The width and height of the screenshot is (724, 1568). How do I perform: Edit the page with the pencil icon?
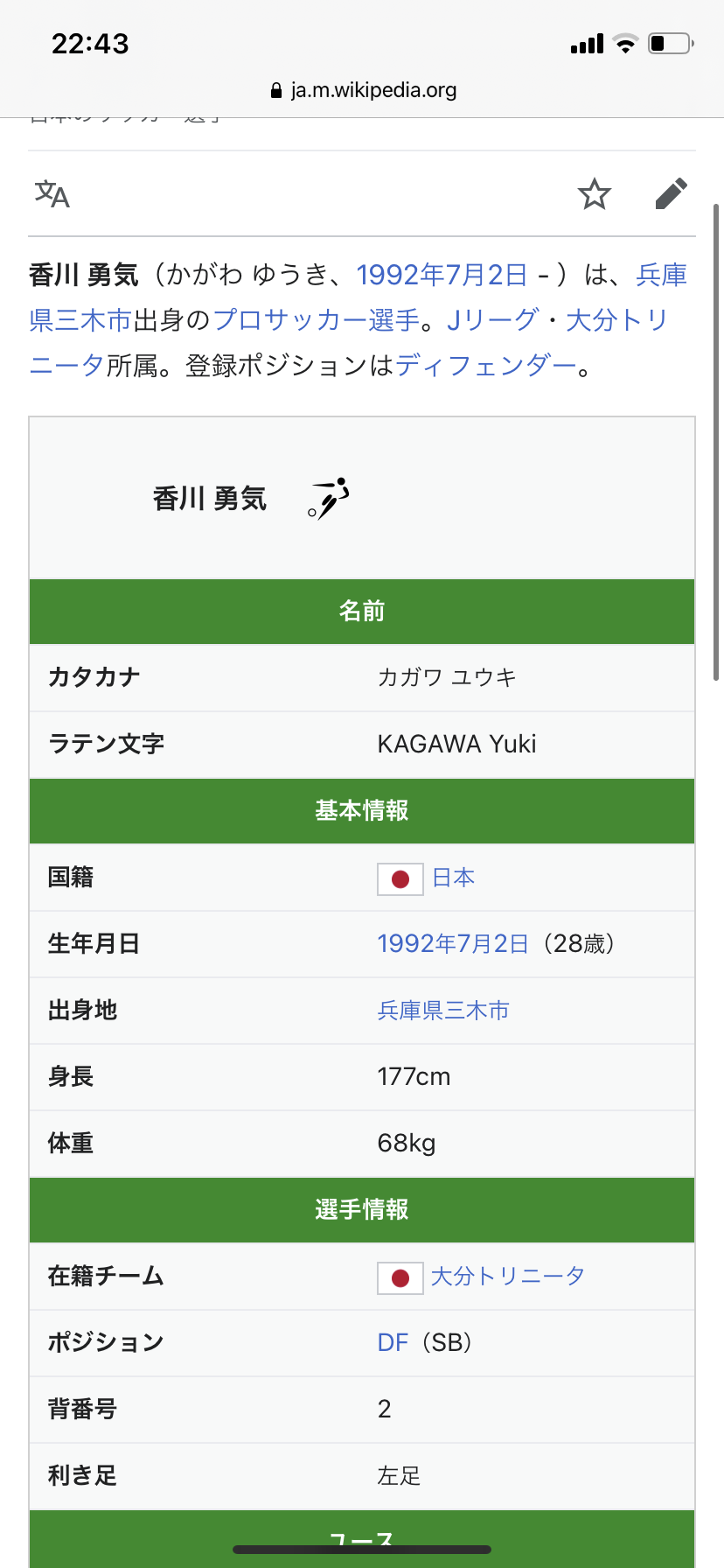(x=671, y=193)
